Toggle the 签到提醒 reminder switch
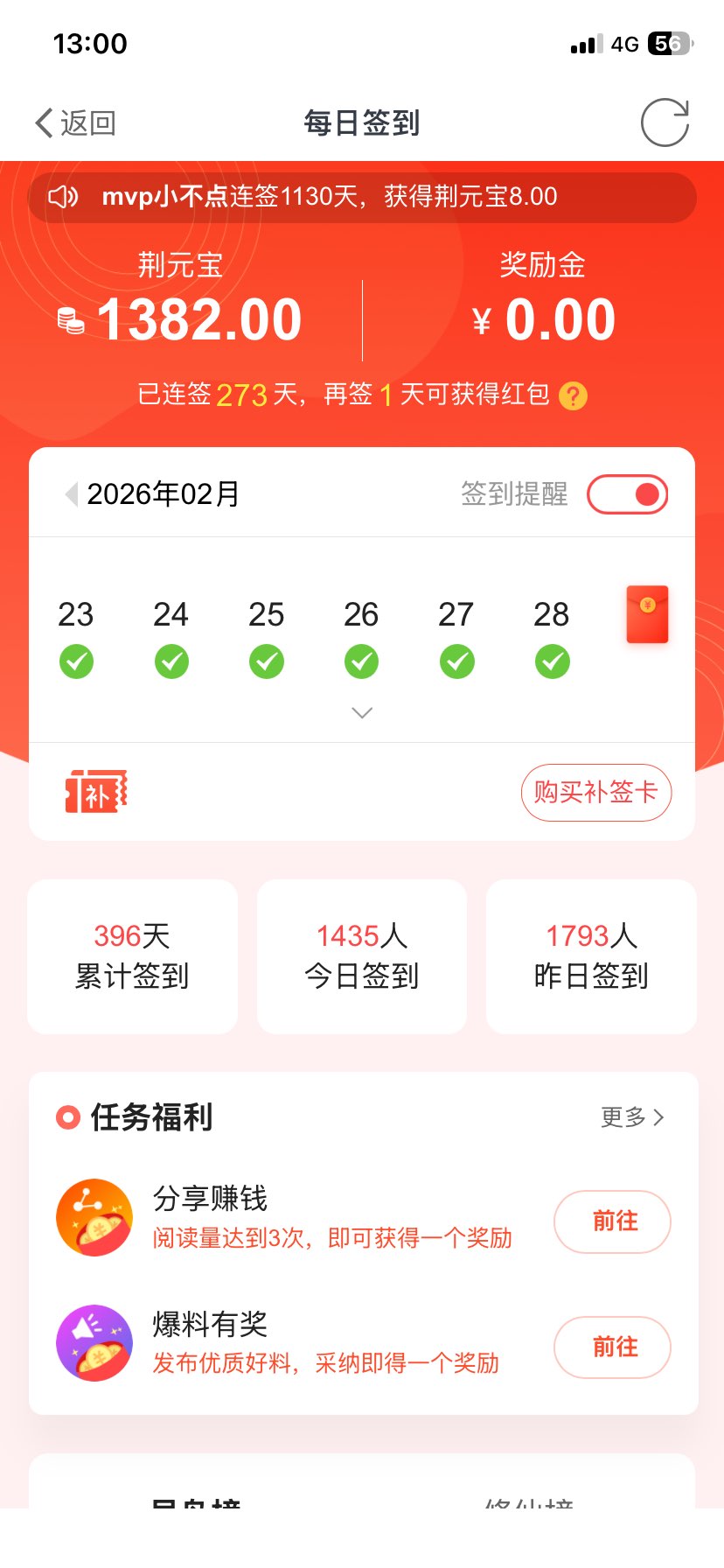Viewport: 724px width, 1568px height. (627, 494)
